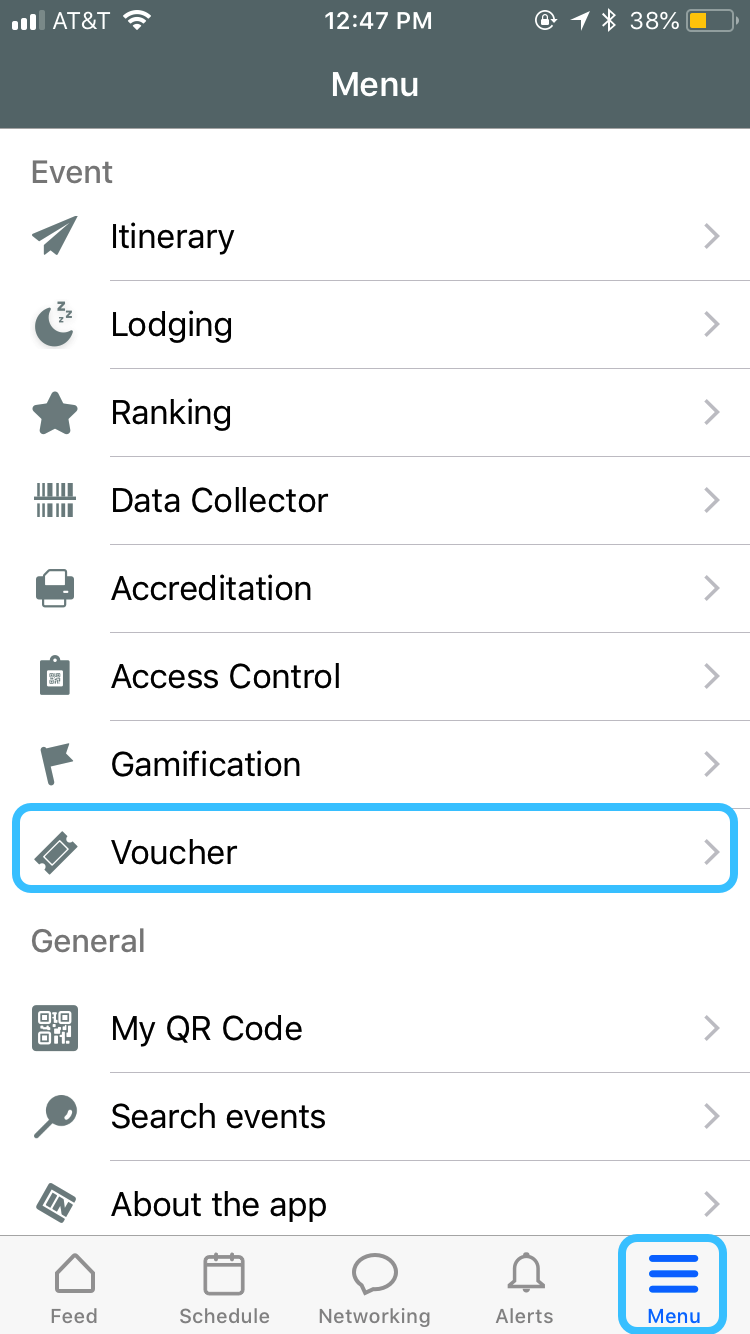The height and width of the screenshot is (1334, 750).
Task: Go to the Networking tab
Action: tap(374, 1286)
